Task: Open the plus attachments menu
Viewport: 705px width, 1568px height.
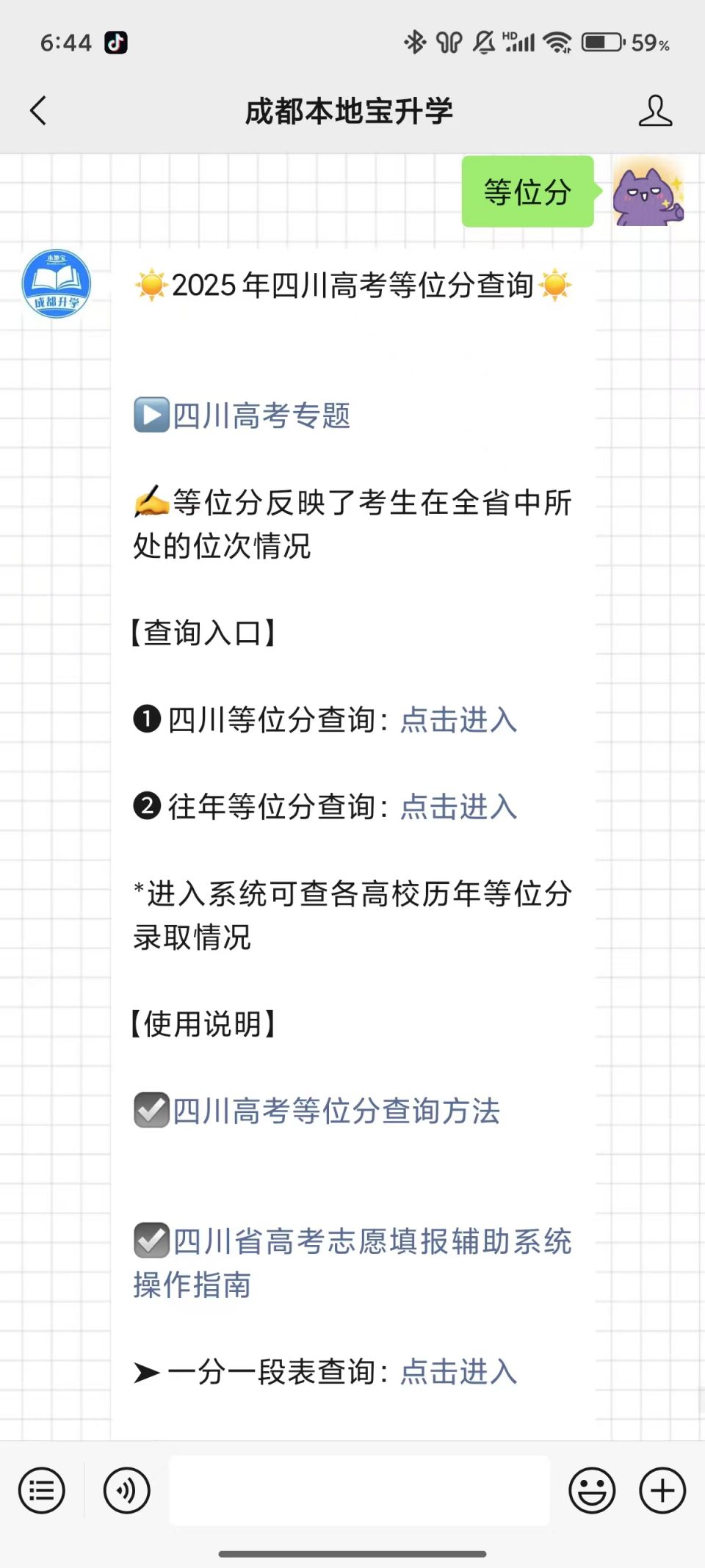Action: tap(662, 1490)
